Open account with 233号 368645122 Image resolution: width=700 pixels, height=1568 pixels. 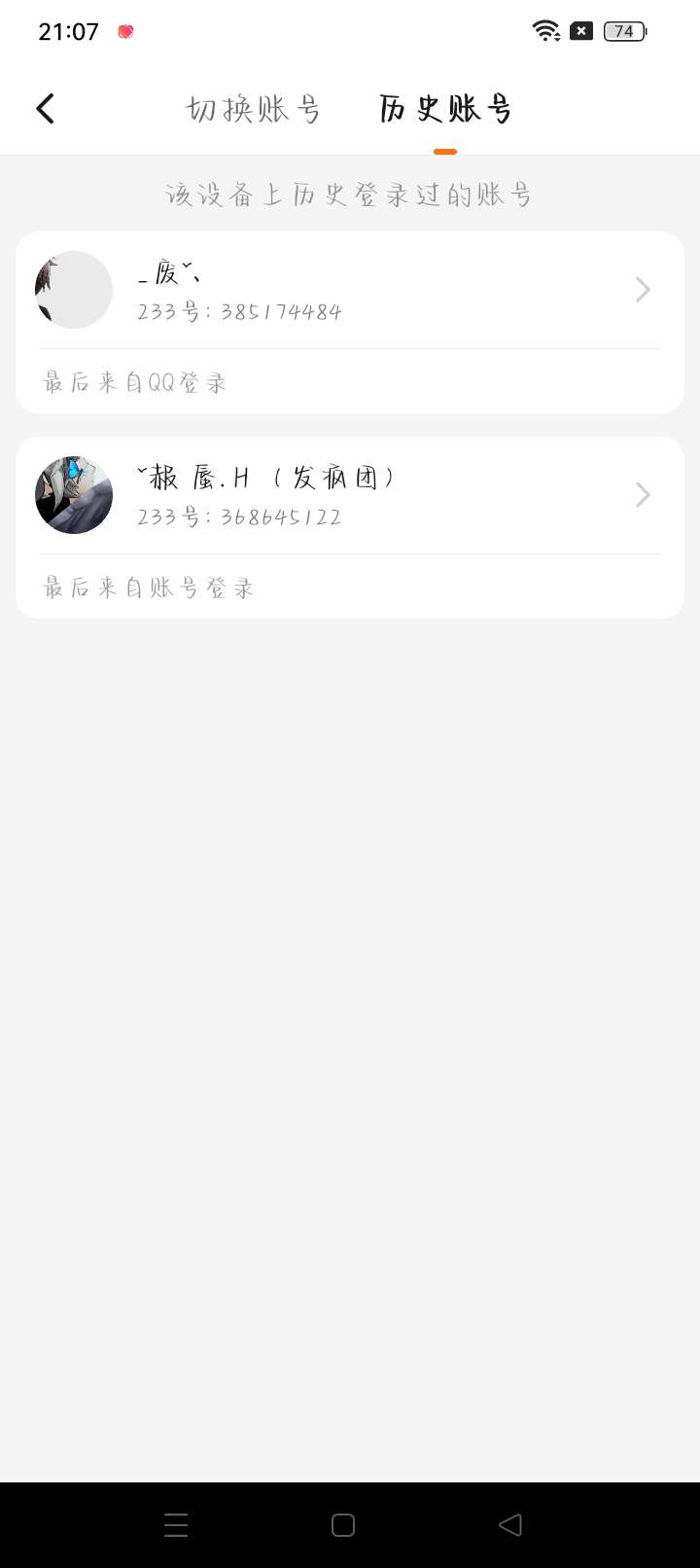tap(349, 496)
